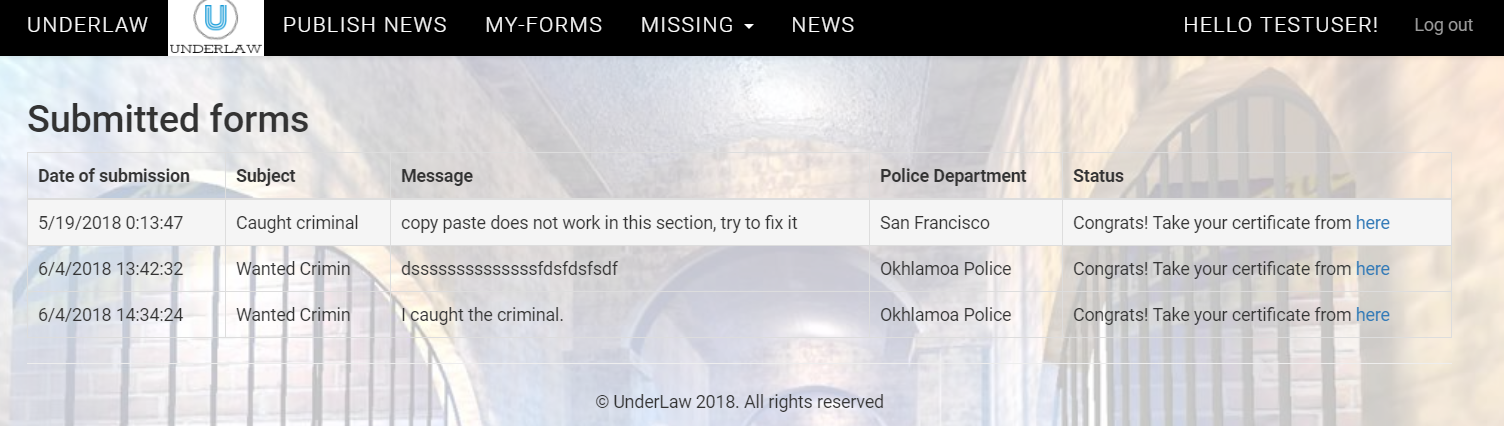The image size is (1504, 426).
Task: Go to Publish News page
Action: pyautogui.click(x=365, y=25)
